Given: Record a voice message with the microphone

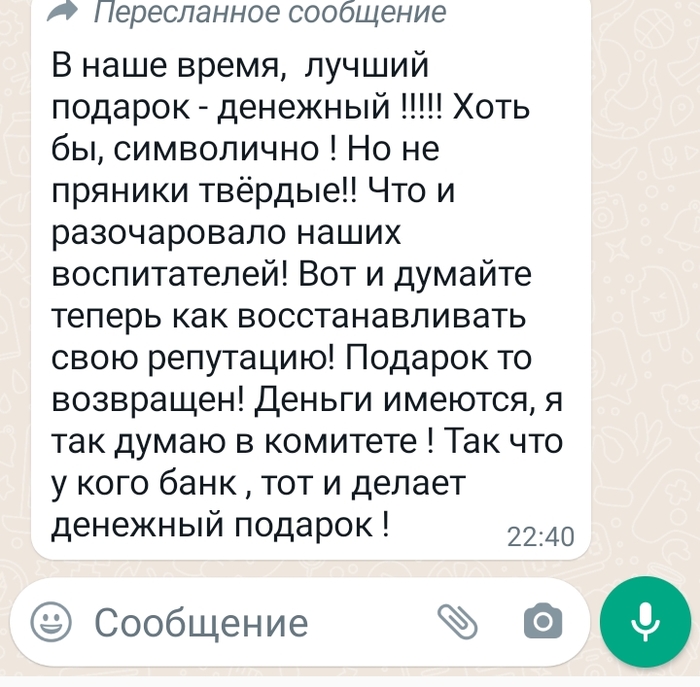Looking at the screenshot, I should click(x=646, y=622).
